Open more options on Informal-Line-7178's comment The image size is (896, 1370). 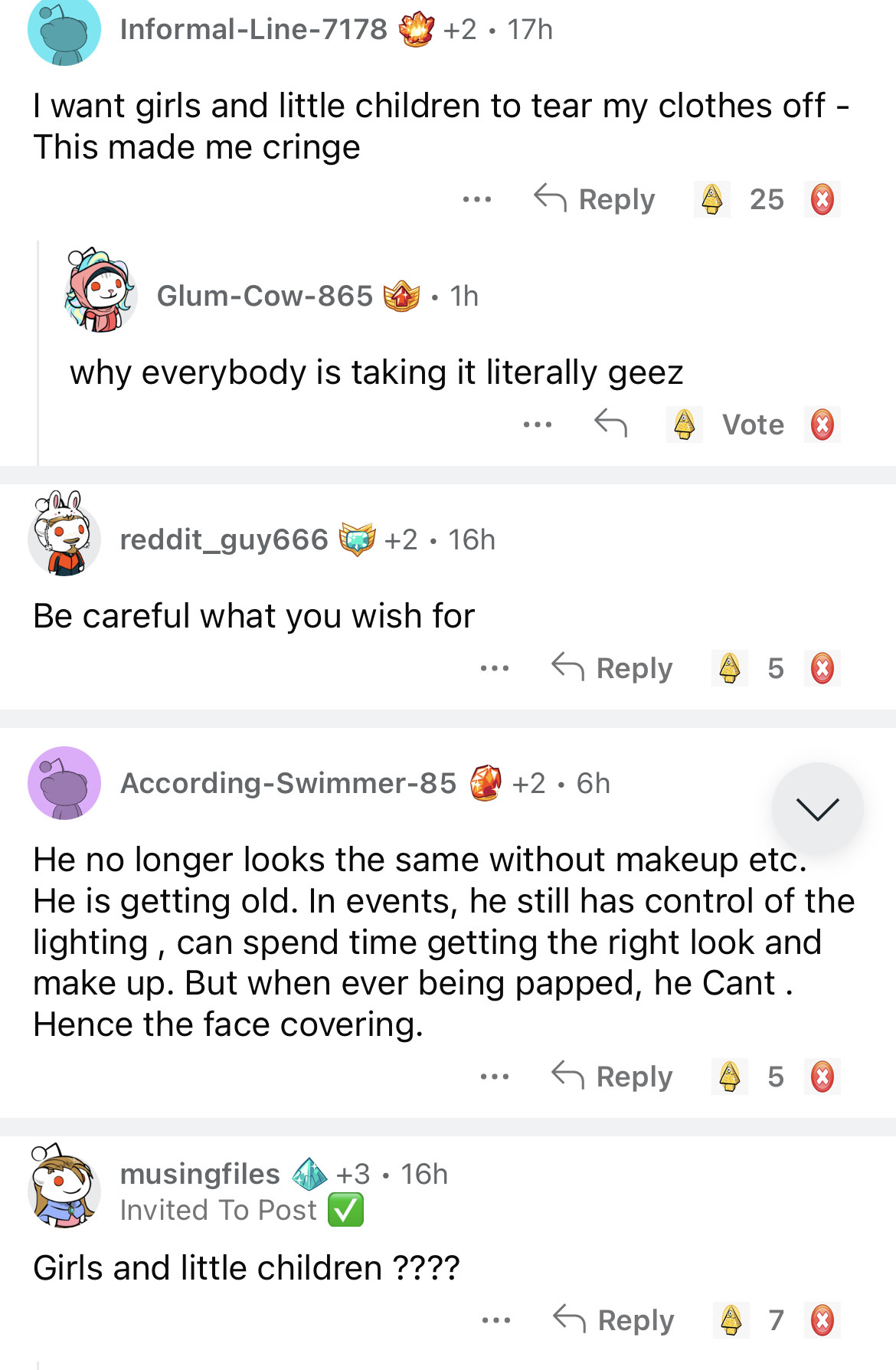click(476, 199)
